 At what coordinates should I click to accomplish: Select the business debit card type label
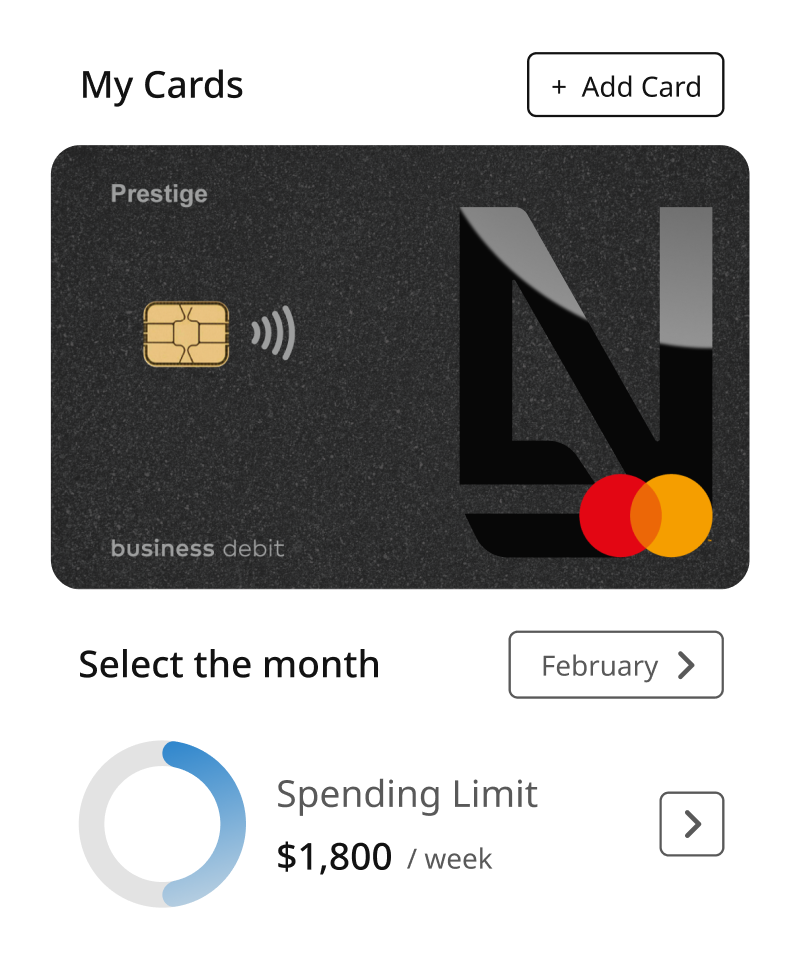pos(197,548)
